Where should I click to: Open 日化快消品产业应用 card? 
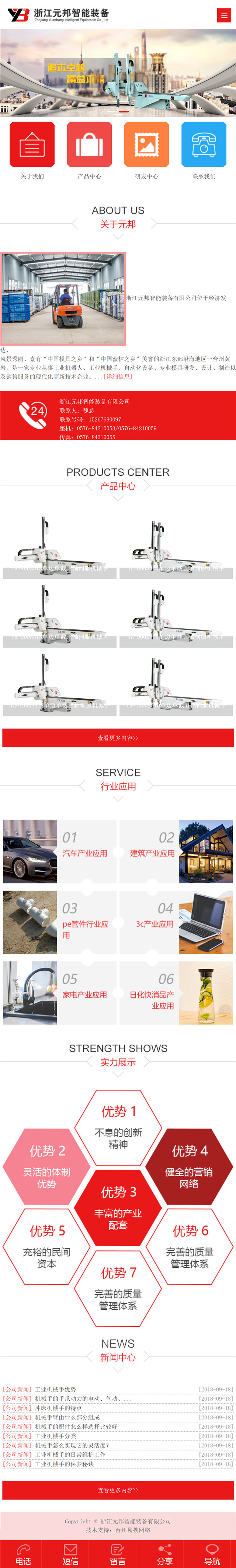(176, 993)
